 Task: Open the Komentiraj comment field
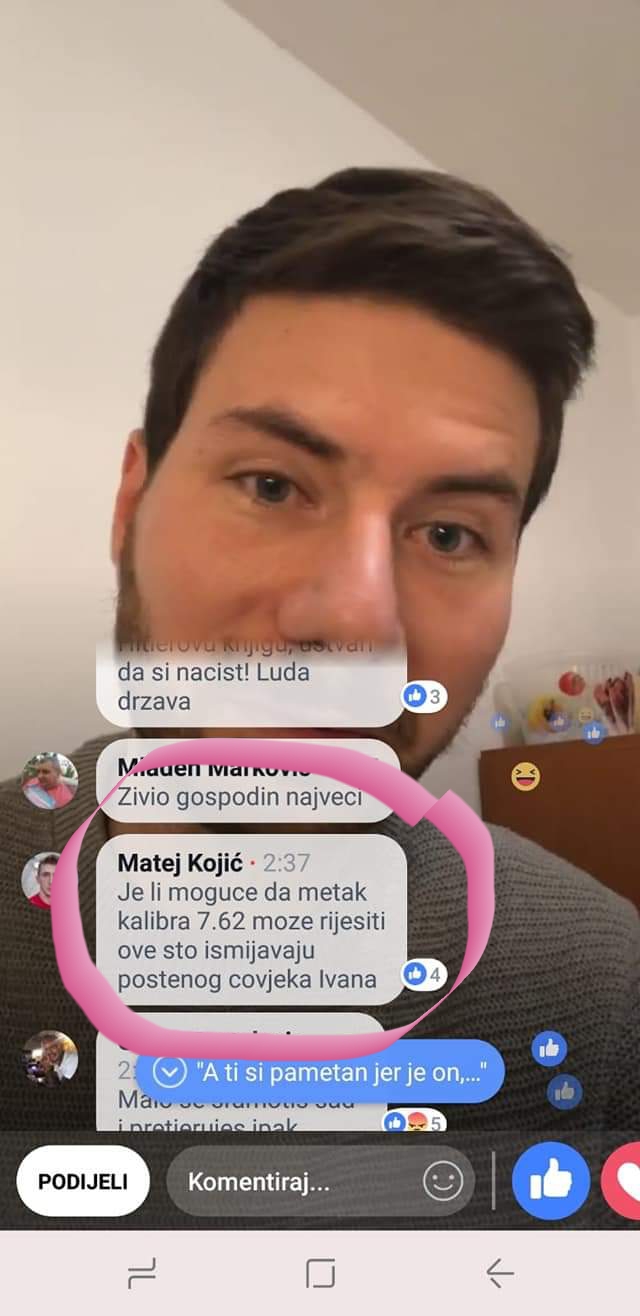pos(290,1181)
